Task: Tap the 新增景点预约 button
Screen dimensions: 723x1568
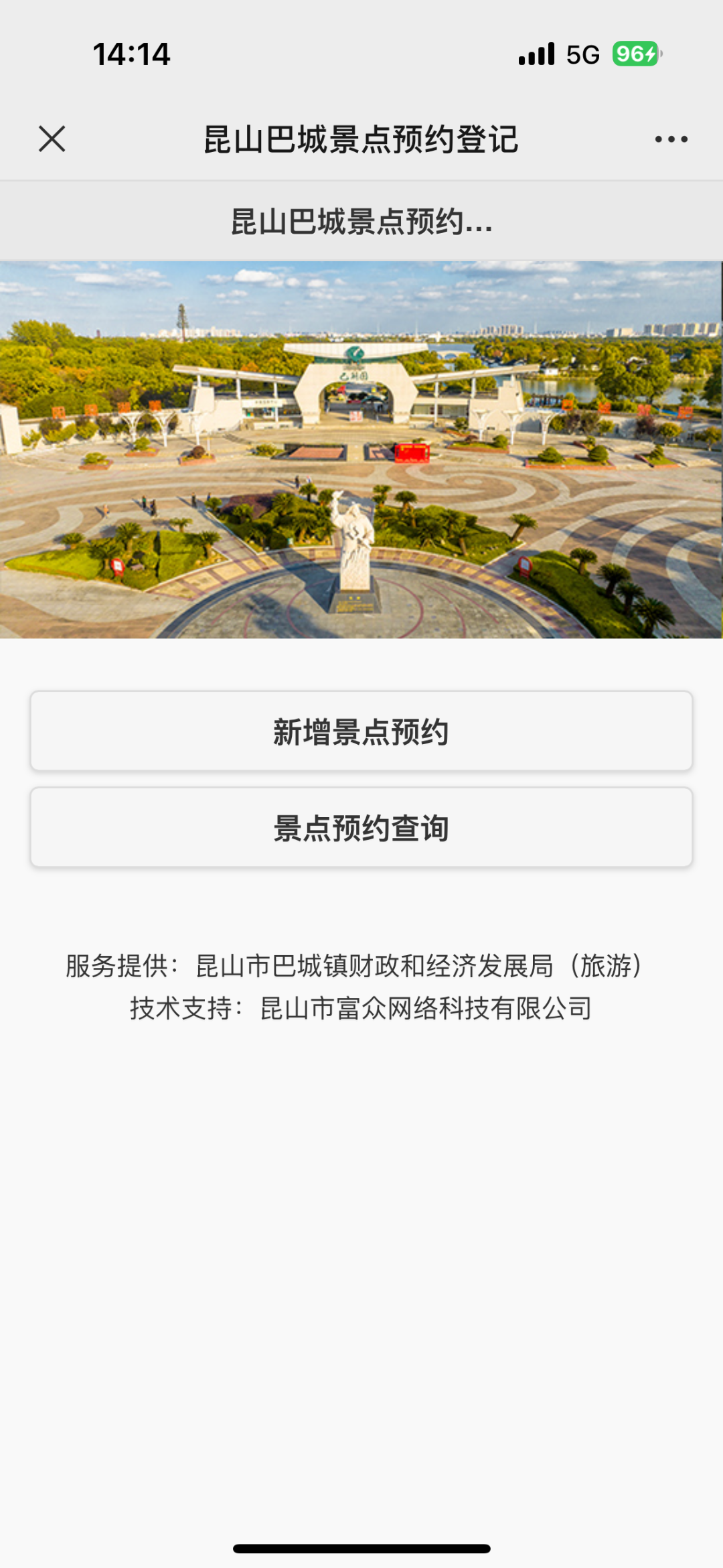Action: click(x=361, y=731)
